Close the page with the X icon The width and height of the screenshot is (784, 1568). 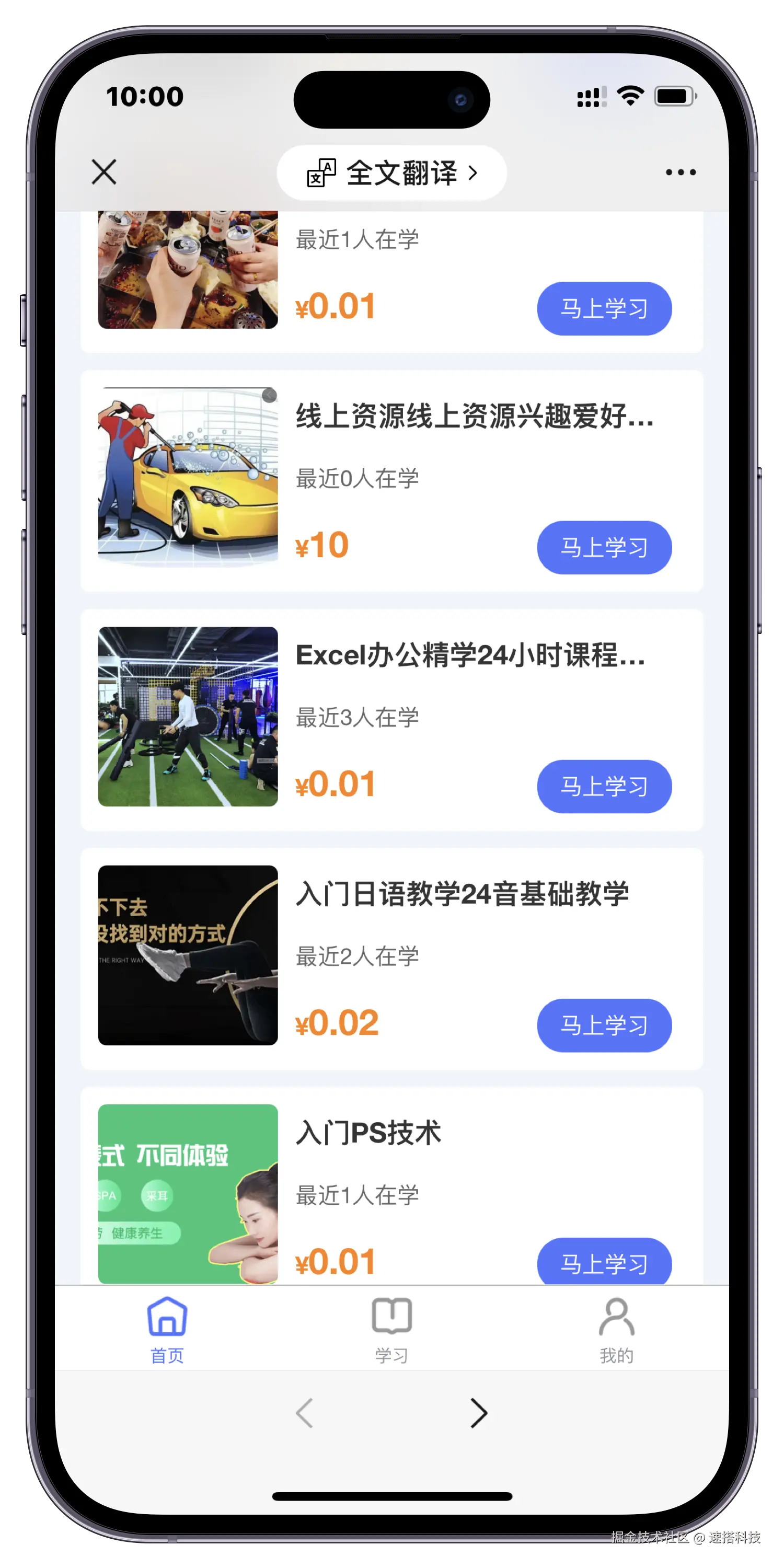(x=104, y=171)
